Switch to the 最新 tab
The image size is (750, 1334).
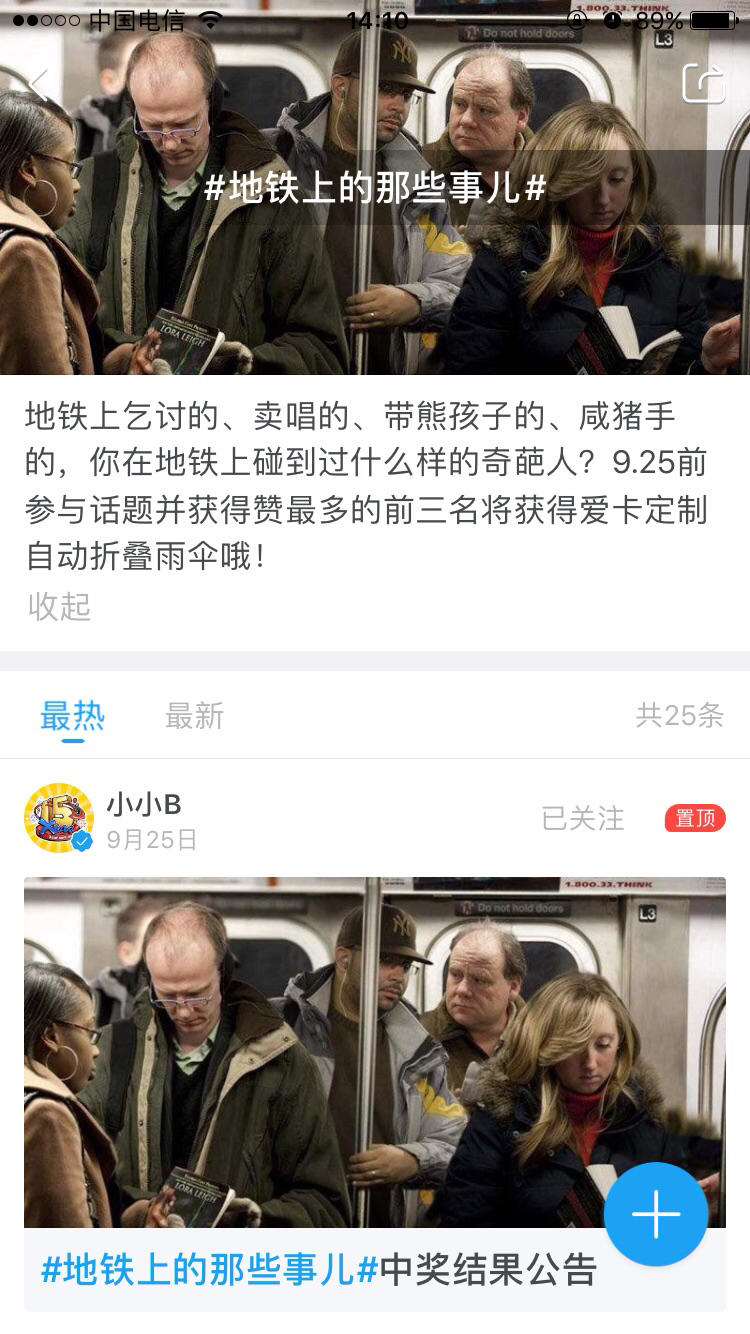tap(194, 716)
